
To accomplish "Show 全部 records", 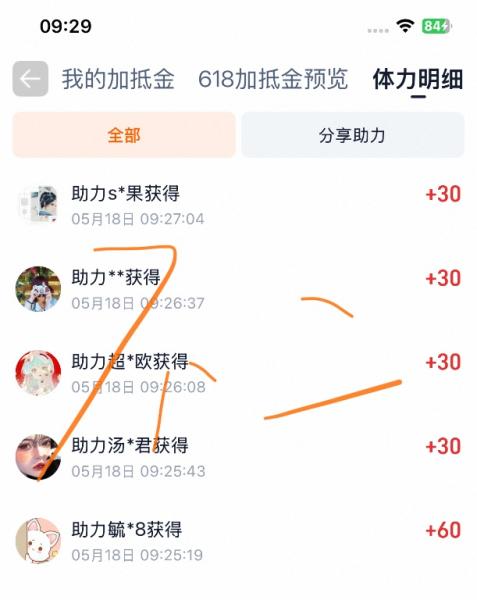I will 124,135.
